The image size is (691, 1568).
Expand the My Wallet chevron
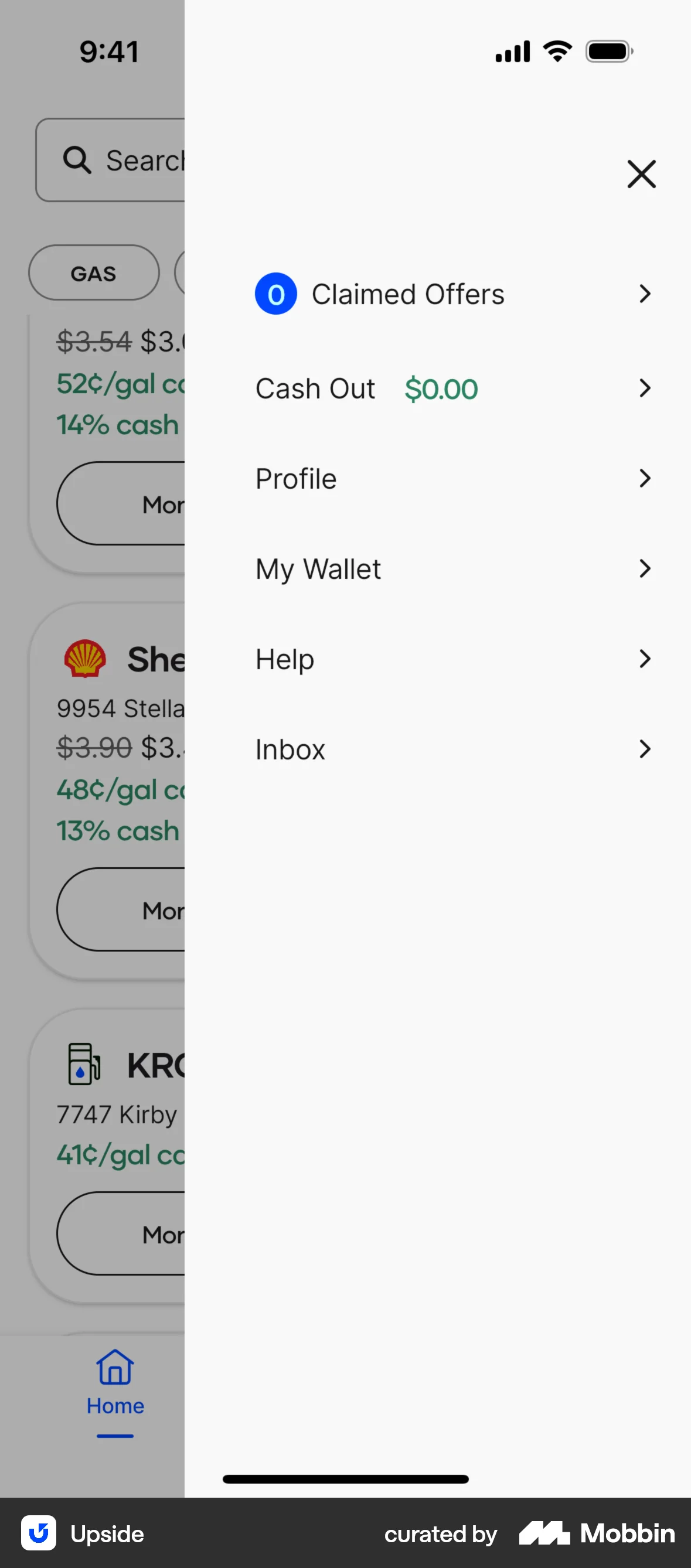645,568
